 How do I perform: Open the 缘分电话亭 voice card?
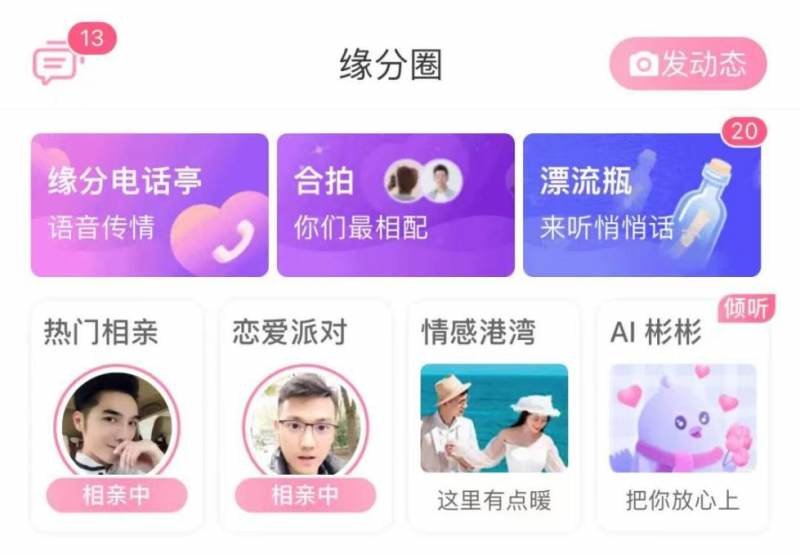[x=149, y=205]
